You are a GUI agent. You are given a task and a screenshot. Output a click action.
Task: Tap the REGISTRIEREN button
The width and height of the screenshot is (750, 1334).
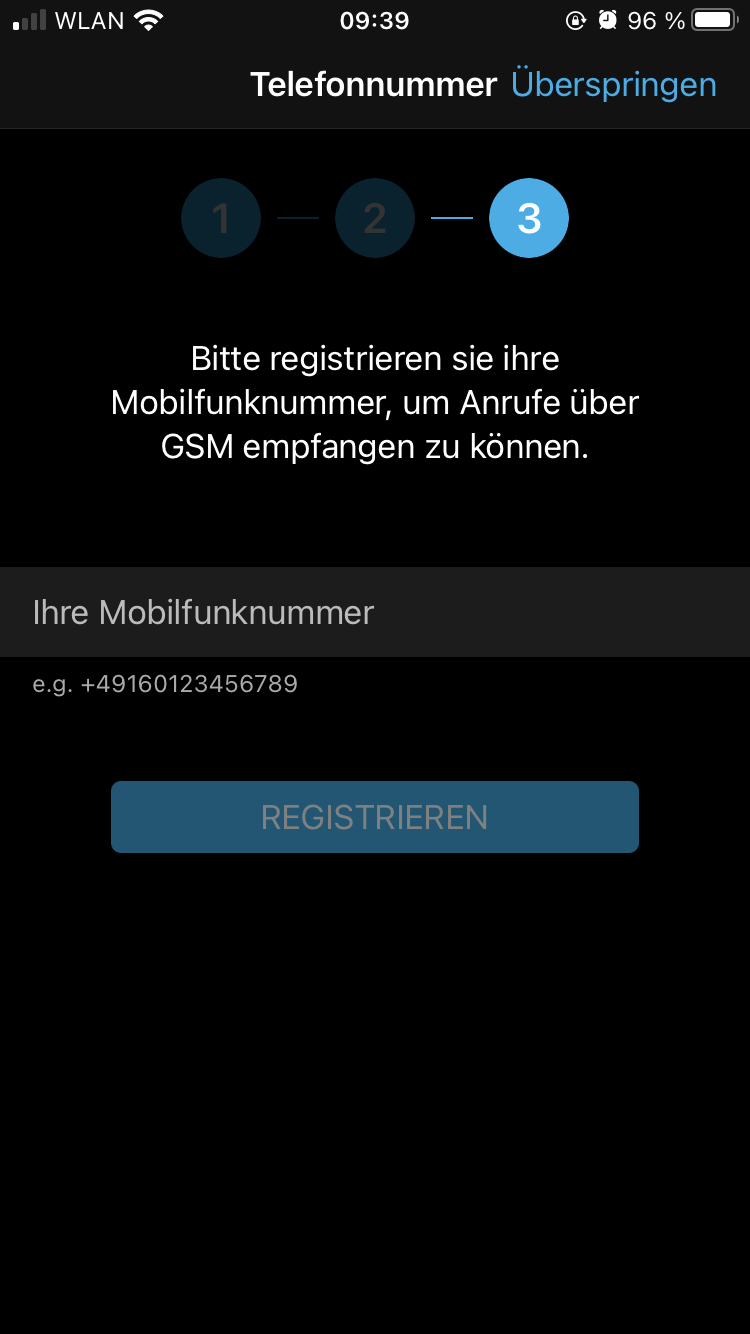[375, 817]
